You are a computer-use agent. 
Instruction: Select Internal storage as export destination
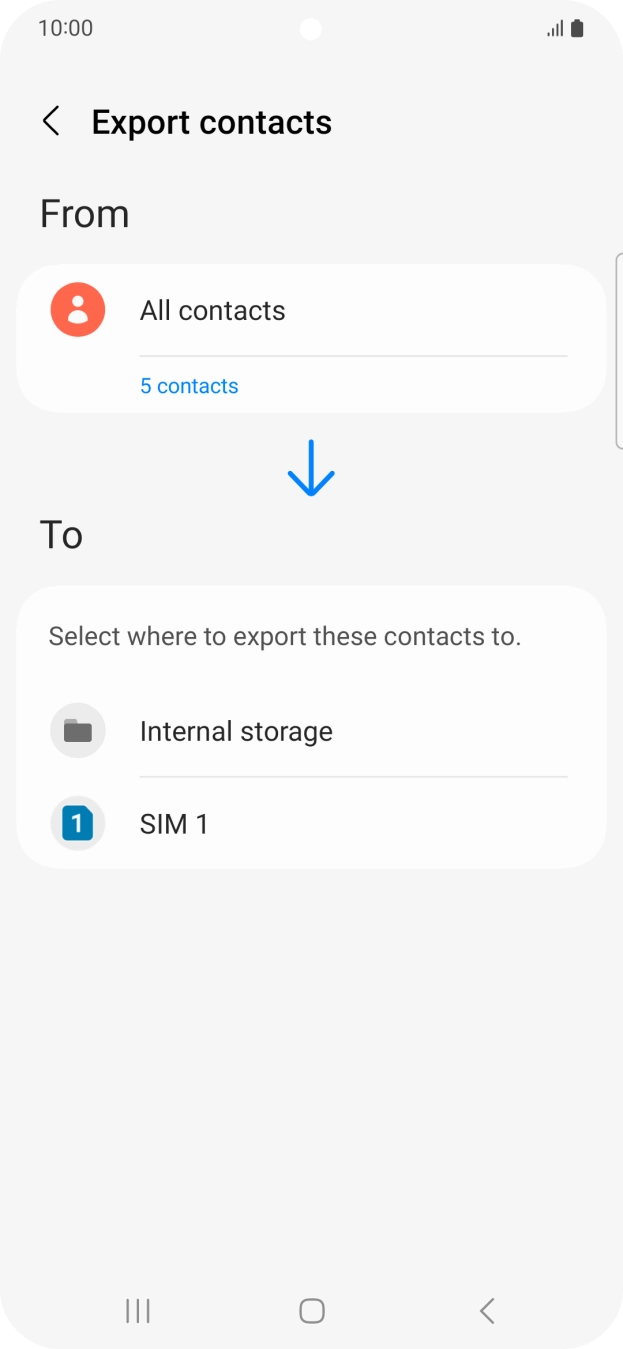(310, 731)
